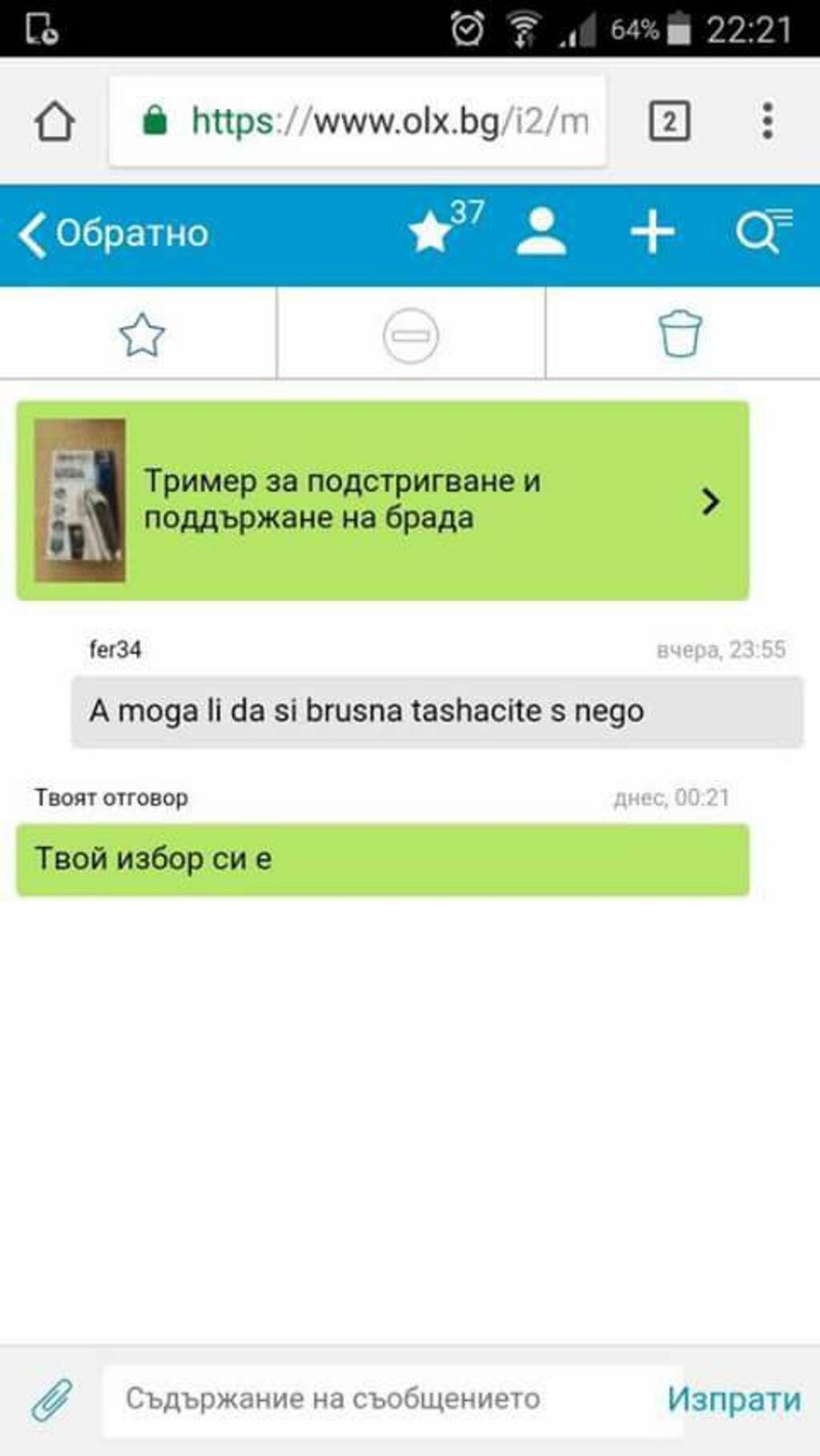Open the browser tabs switcher showing 2
The image size is (820, 1456).
669,122
